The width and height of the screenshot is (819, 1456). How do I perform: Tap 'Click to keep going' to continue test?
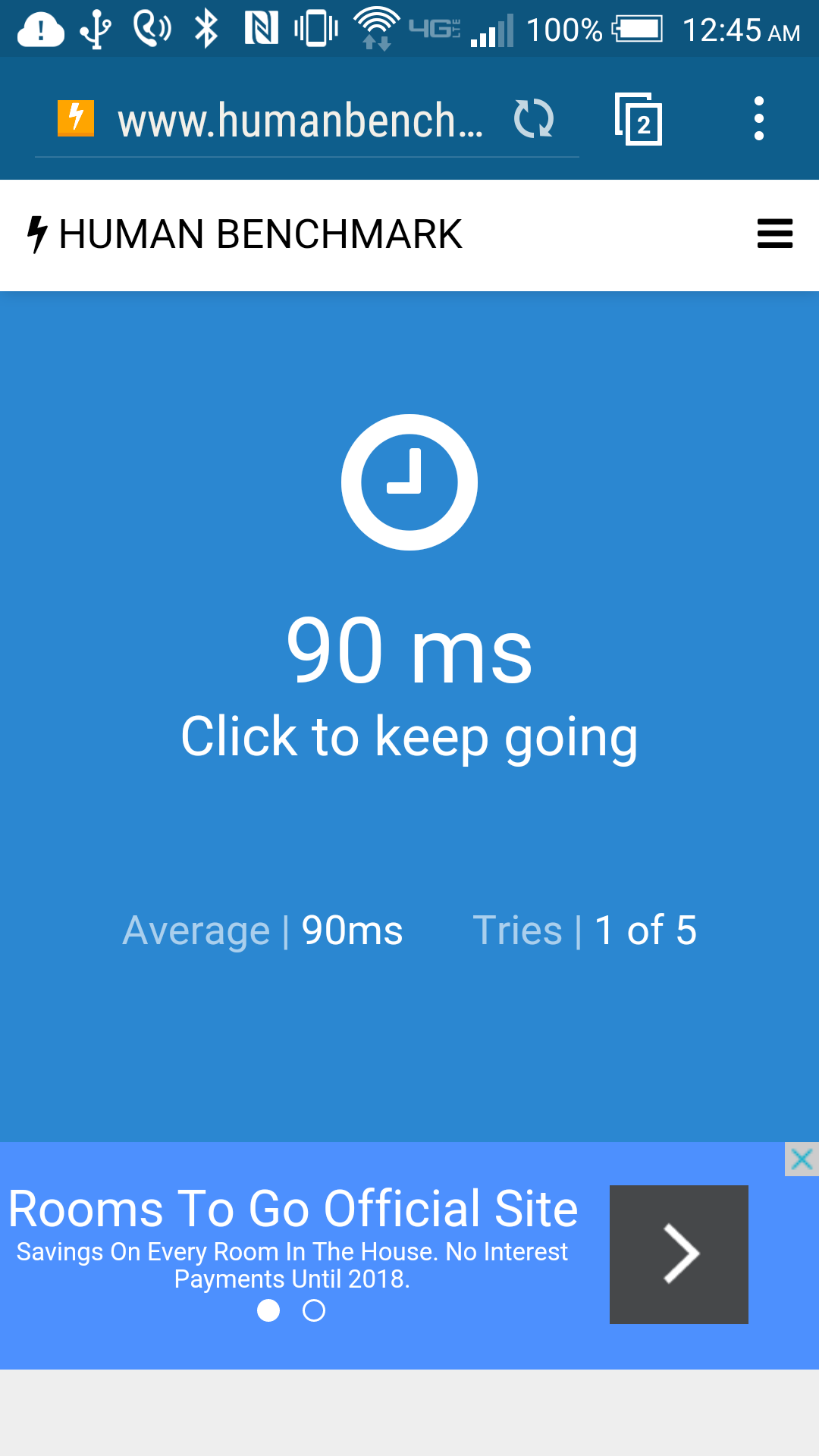[409, 736]
